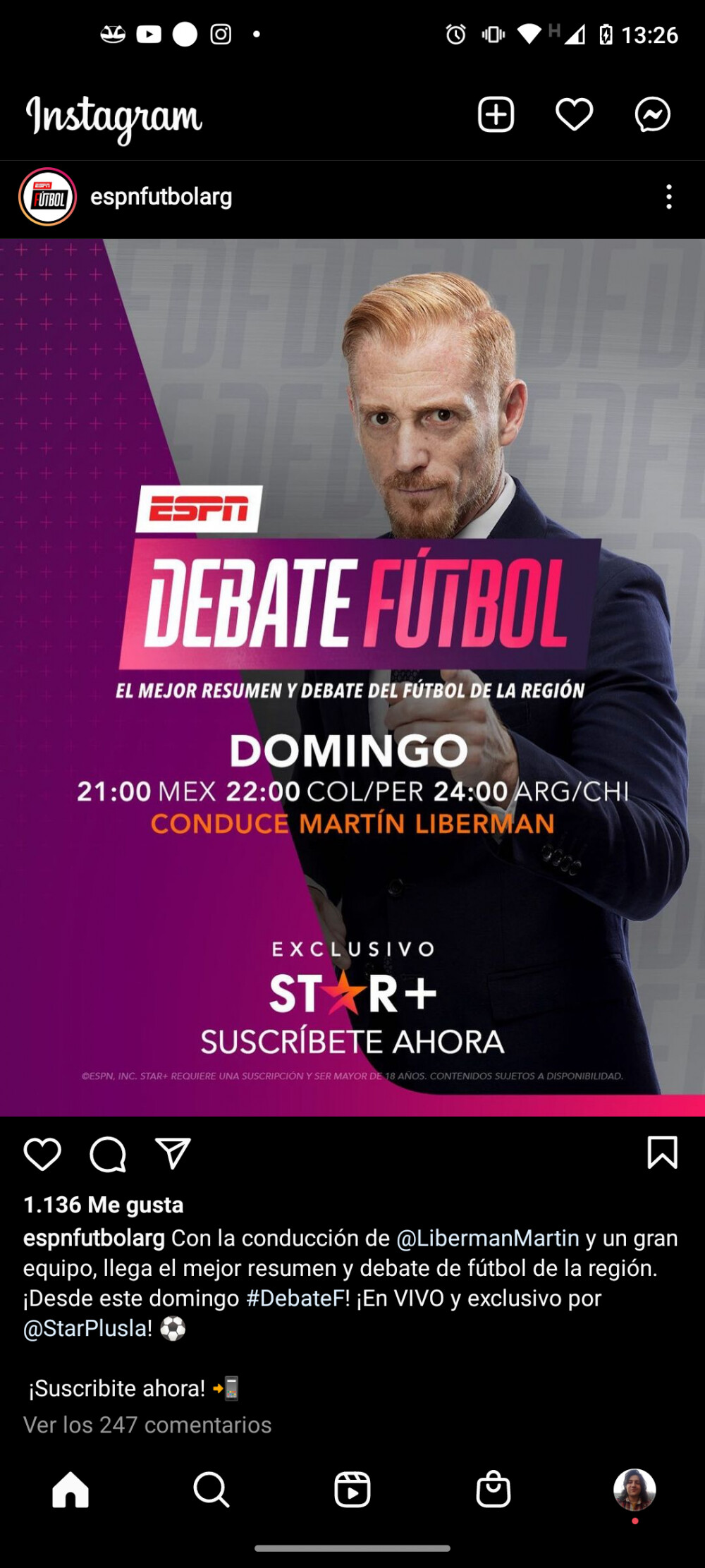View who liked: 1.136 Me gusta
Image resolution: width=705 pixels, height=1568 pixels.
[103, 1205]
